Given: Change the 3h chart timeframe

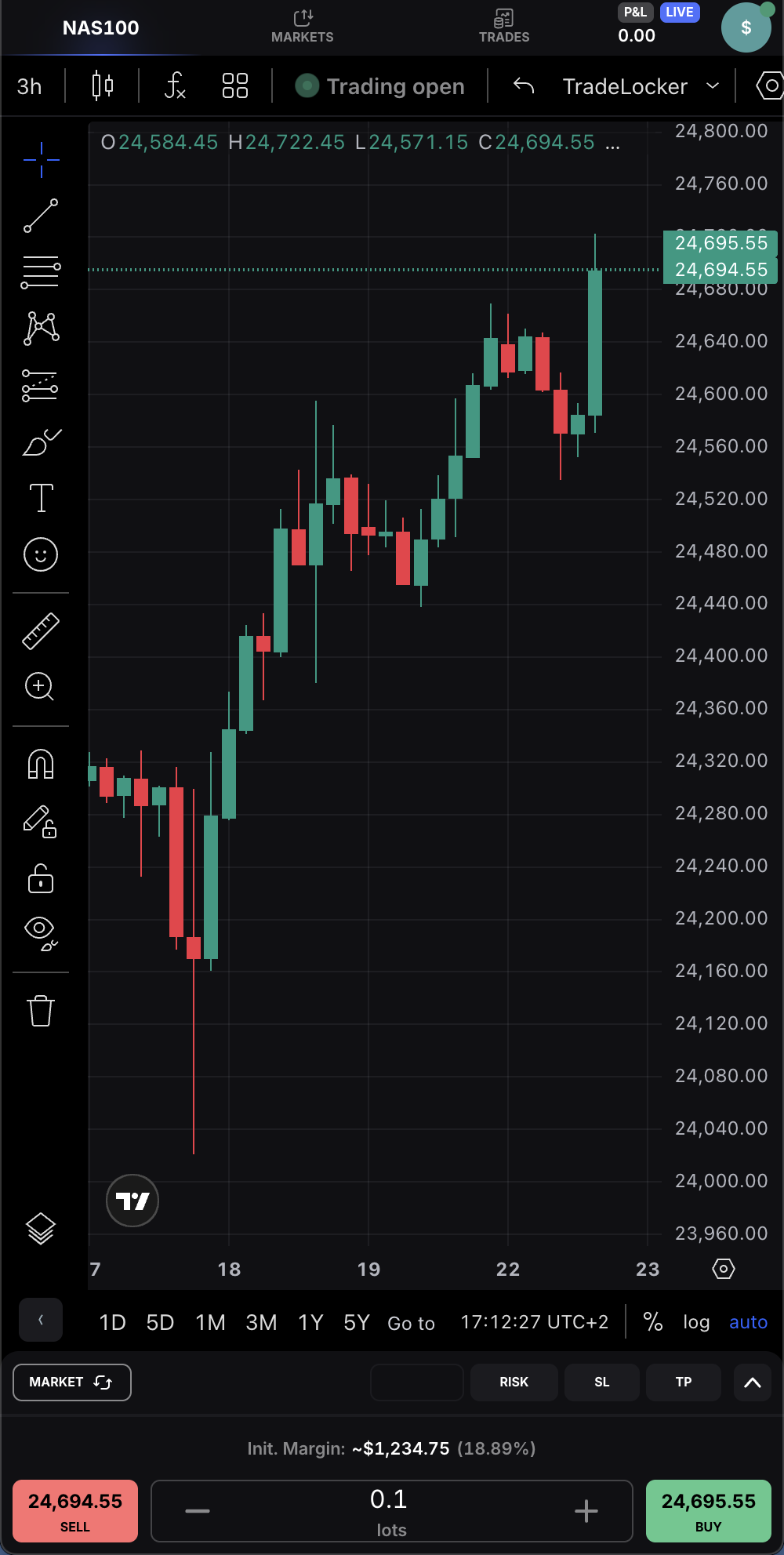Looking at the screenshot, I should pos(30,86).
